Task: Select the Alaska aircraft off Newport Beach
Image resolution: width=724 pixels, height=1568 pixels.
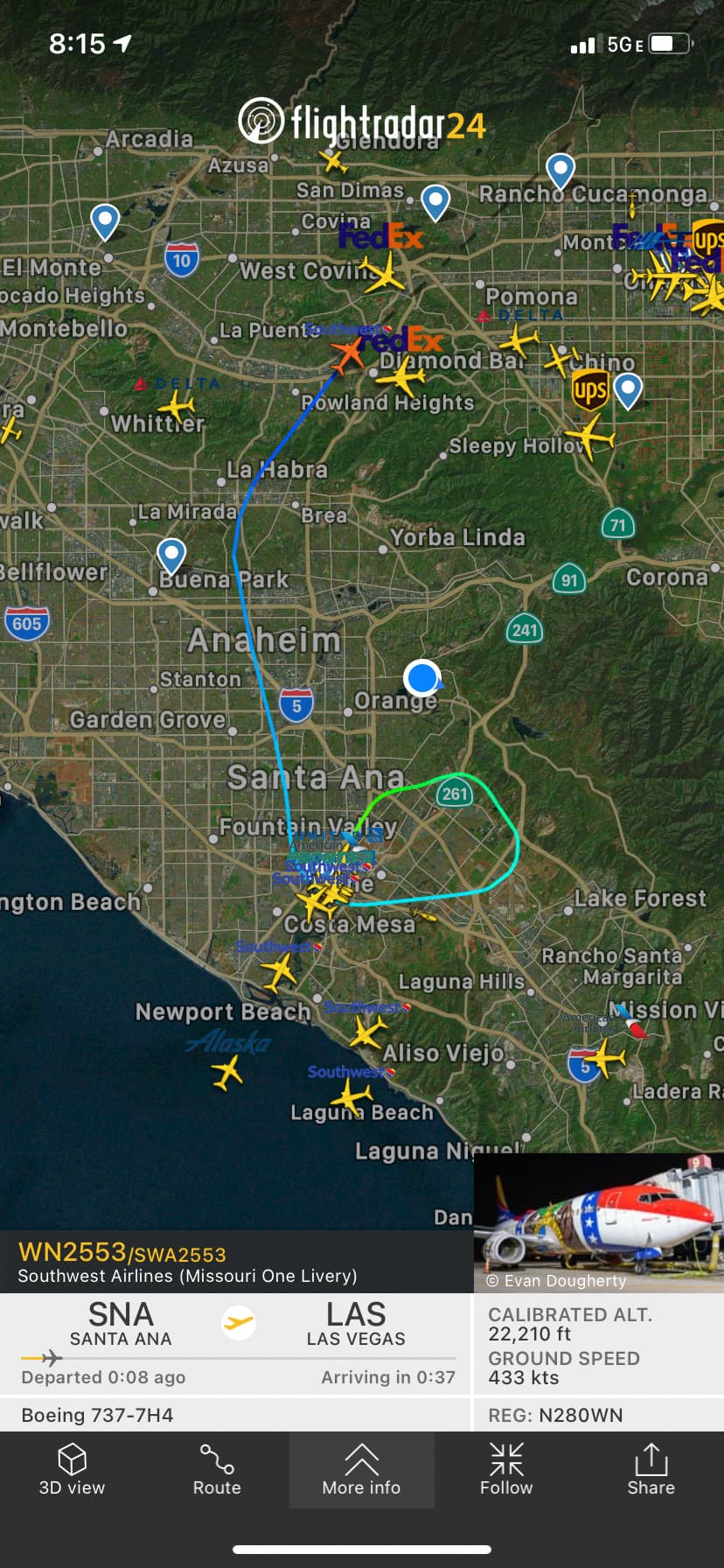Action: tap(227, 1071)
